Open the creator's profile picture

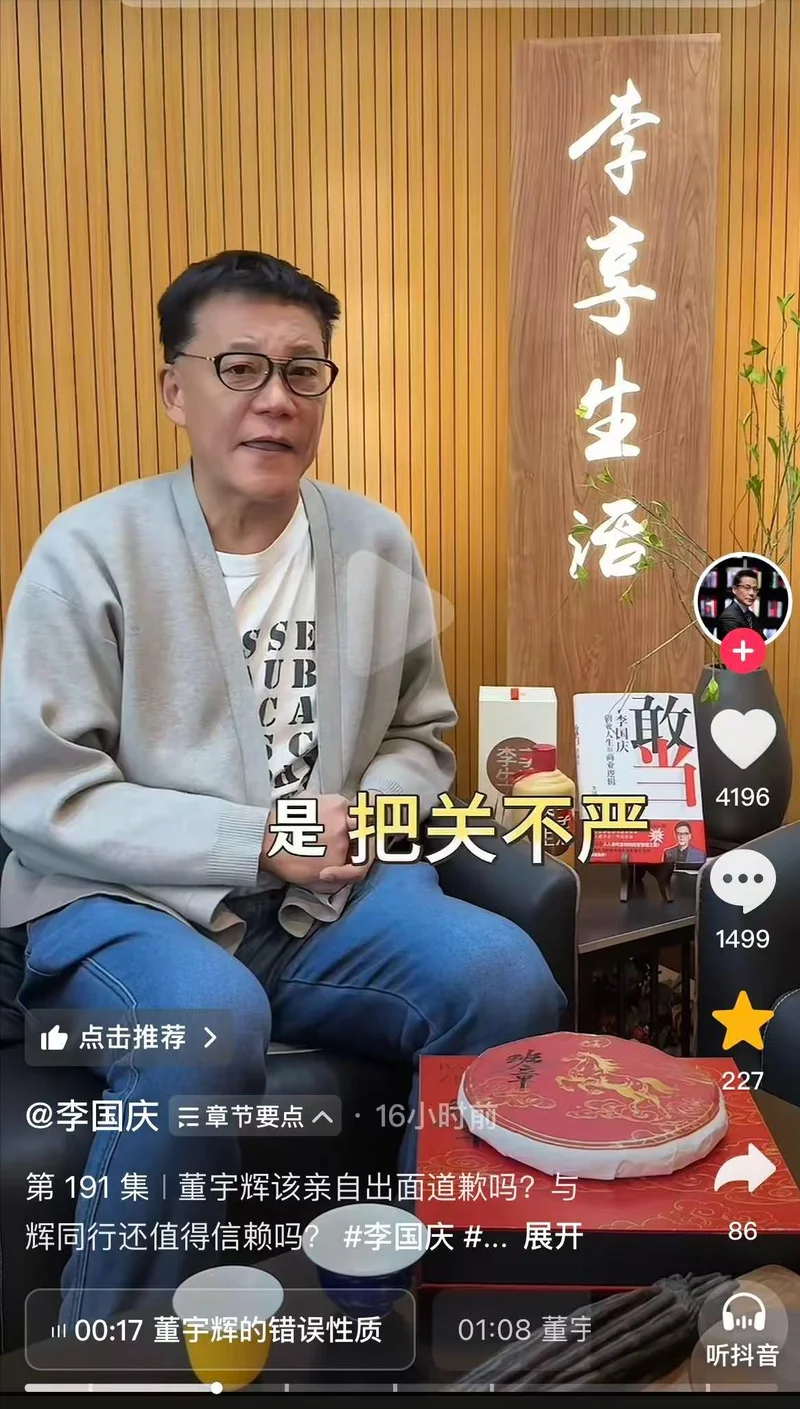[x=742, y=597]
